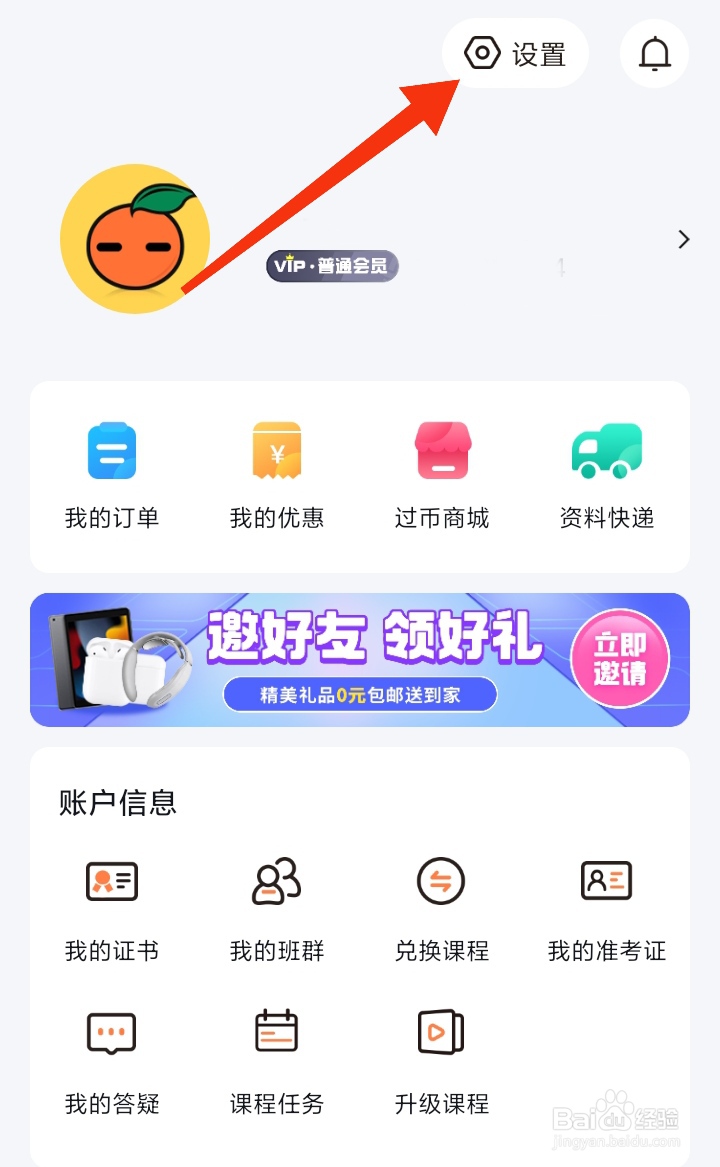This screenshot has height=1167, width=720.
Task: Open 我的订单 (My Orders) icon
Action: (111, 470)
